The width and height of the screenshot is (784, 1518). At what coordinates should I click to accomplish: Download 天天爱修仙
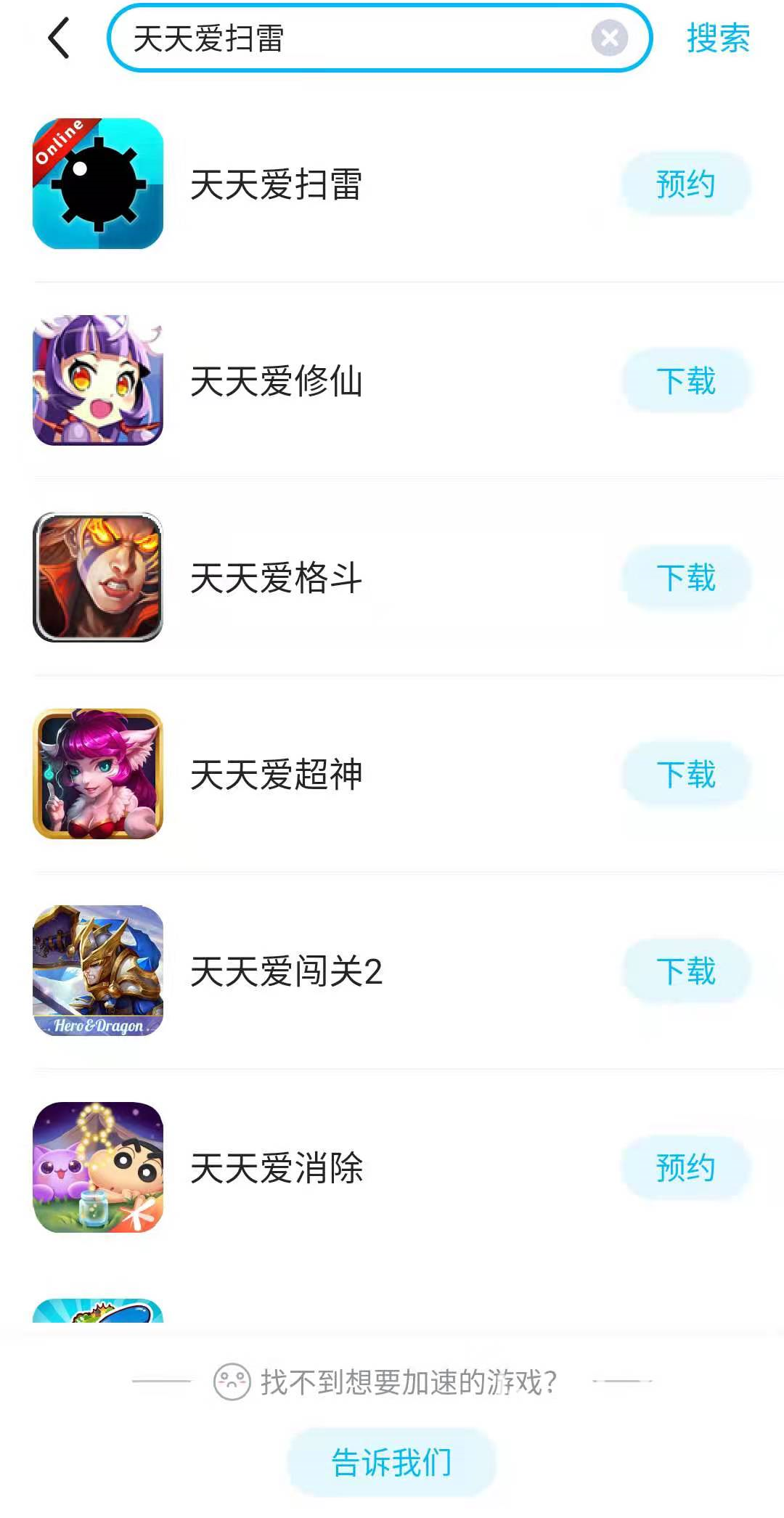click(685, 381)
